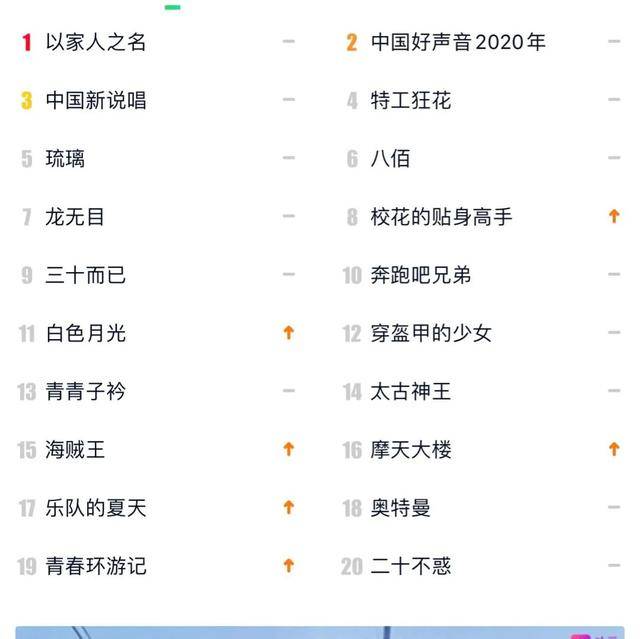Select 奔跑吧兄弟 in the list
Screen dimensions: 640x639
(421, 275)
